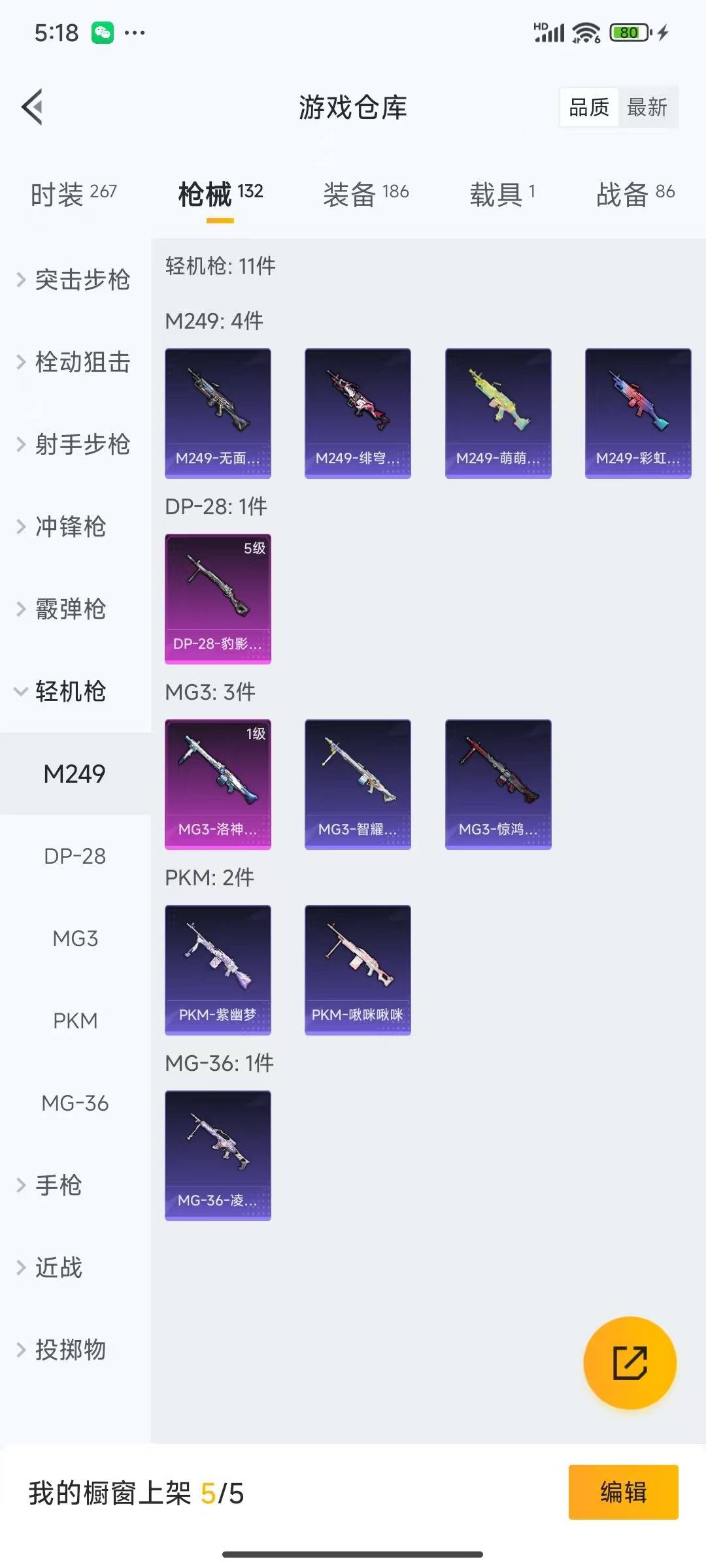Open the DP-28-豹影 level 5 skin

(x=218, y=598)
